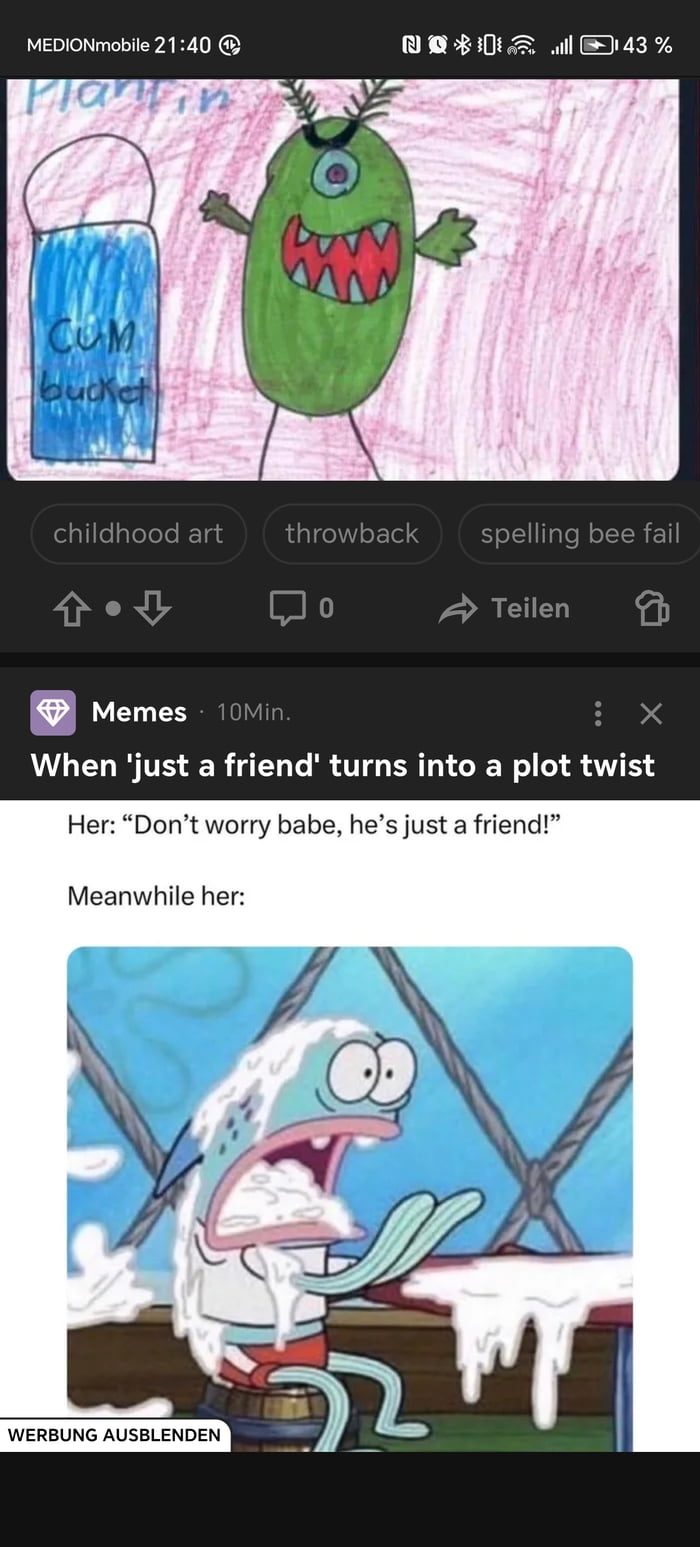Tap the award icon beside Teilen
700x1547 pixels.
(x=652, y=608)
